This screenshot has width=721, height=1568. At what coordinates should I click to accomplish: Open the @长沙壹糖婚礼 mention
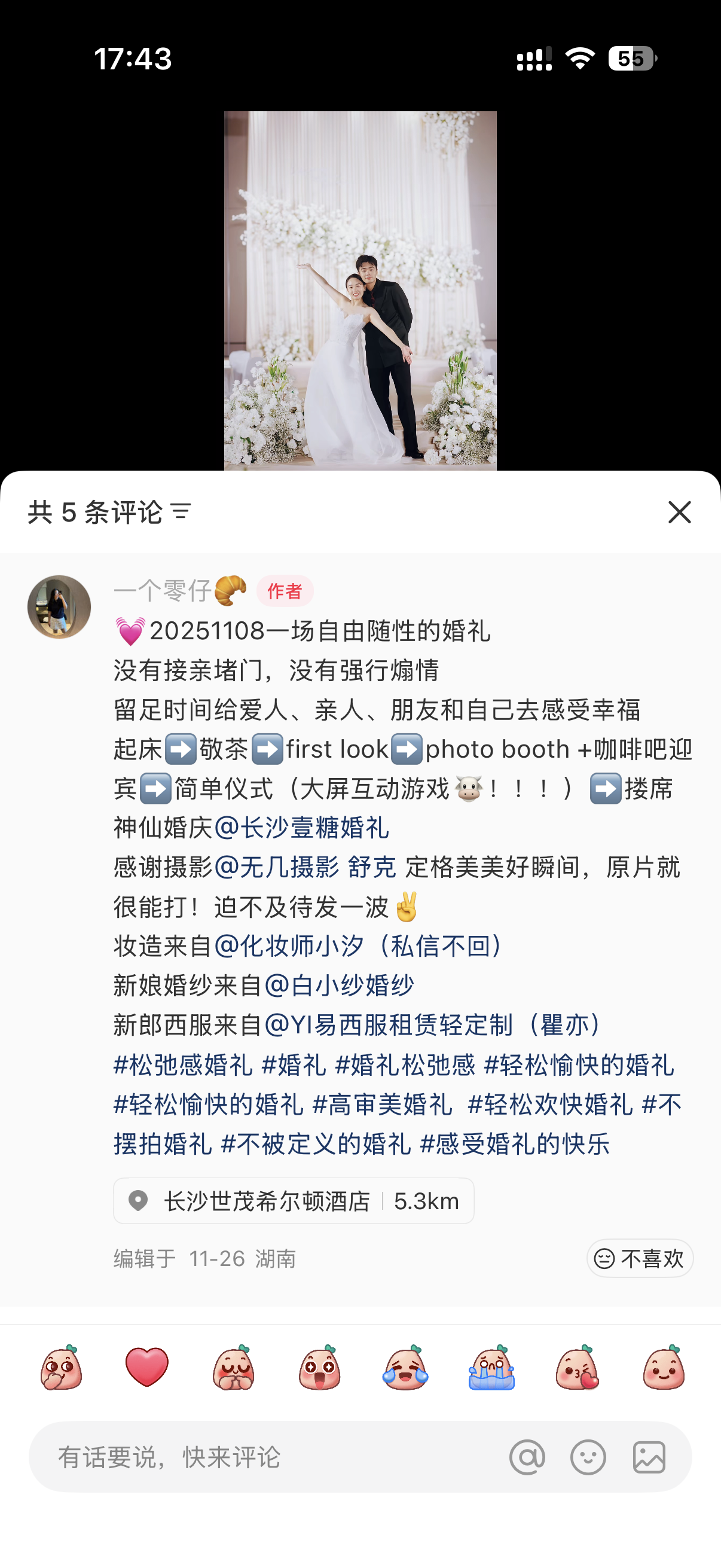pyautogui.click(x=302, y=828)
